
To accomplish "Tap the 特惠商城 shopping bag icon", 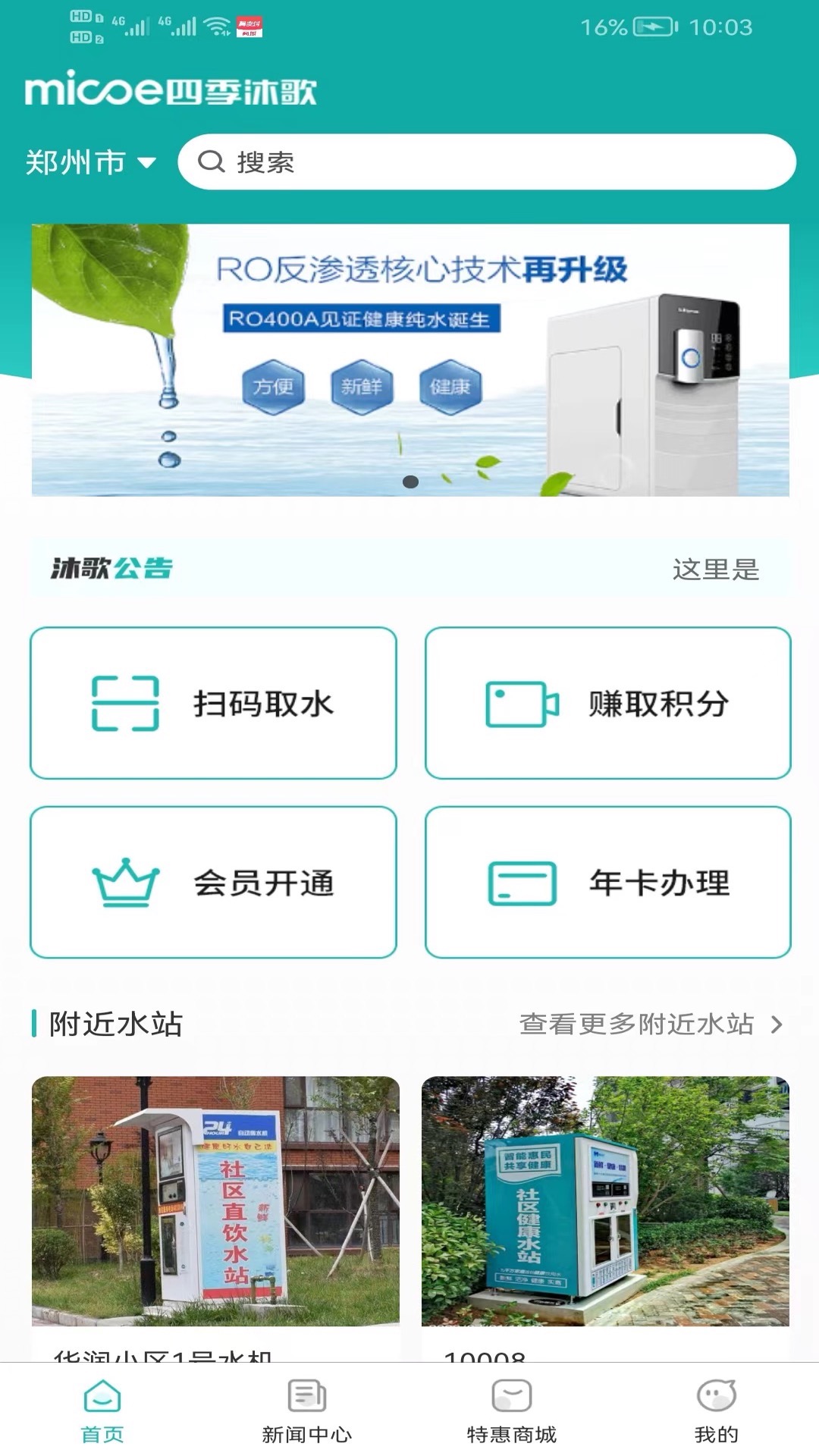I will [x=509, y=1398].
